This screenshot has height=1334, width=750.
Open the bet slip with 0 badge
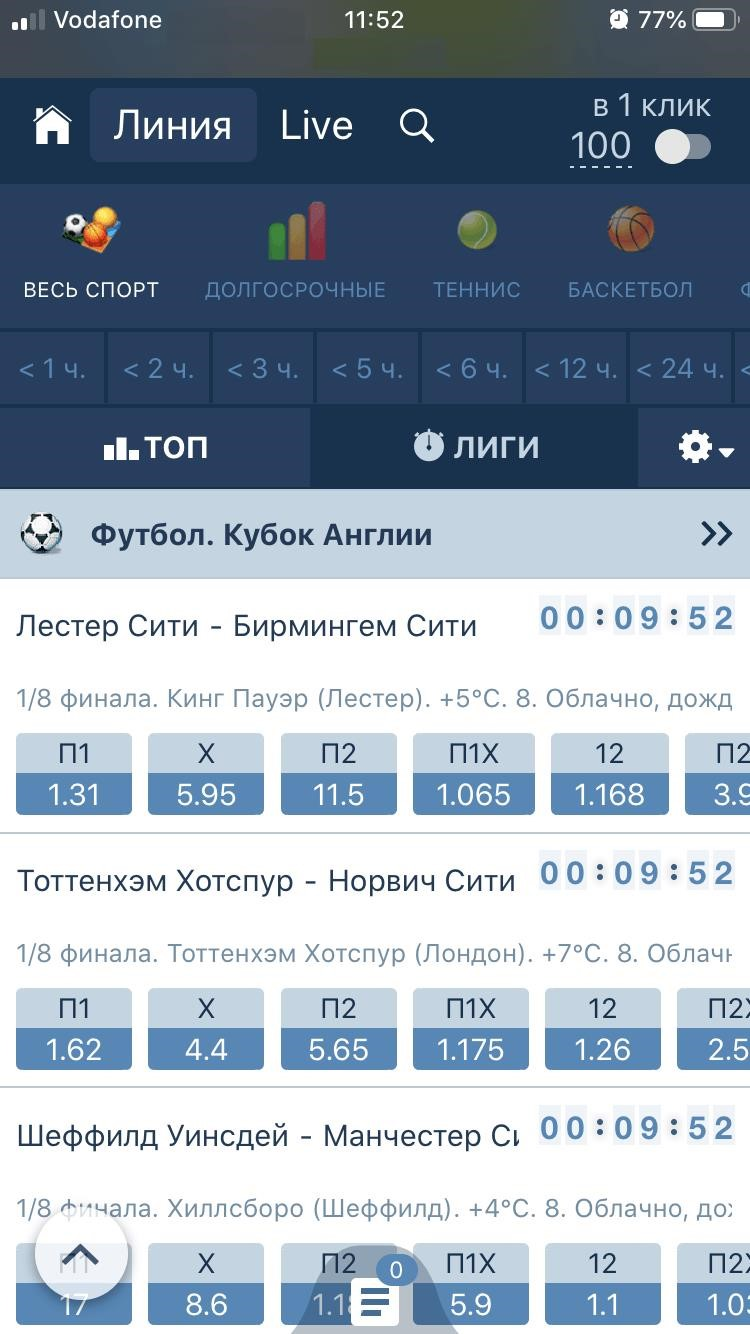[376, 1298]
